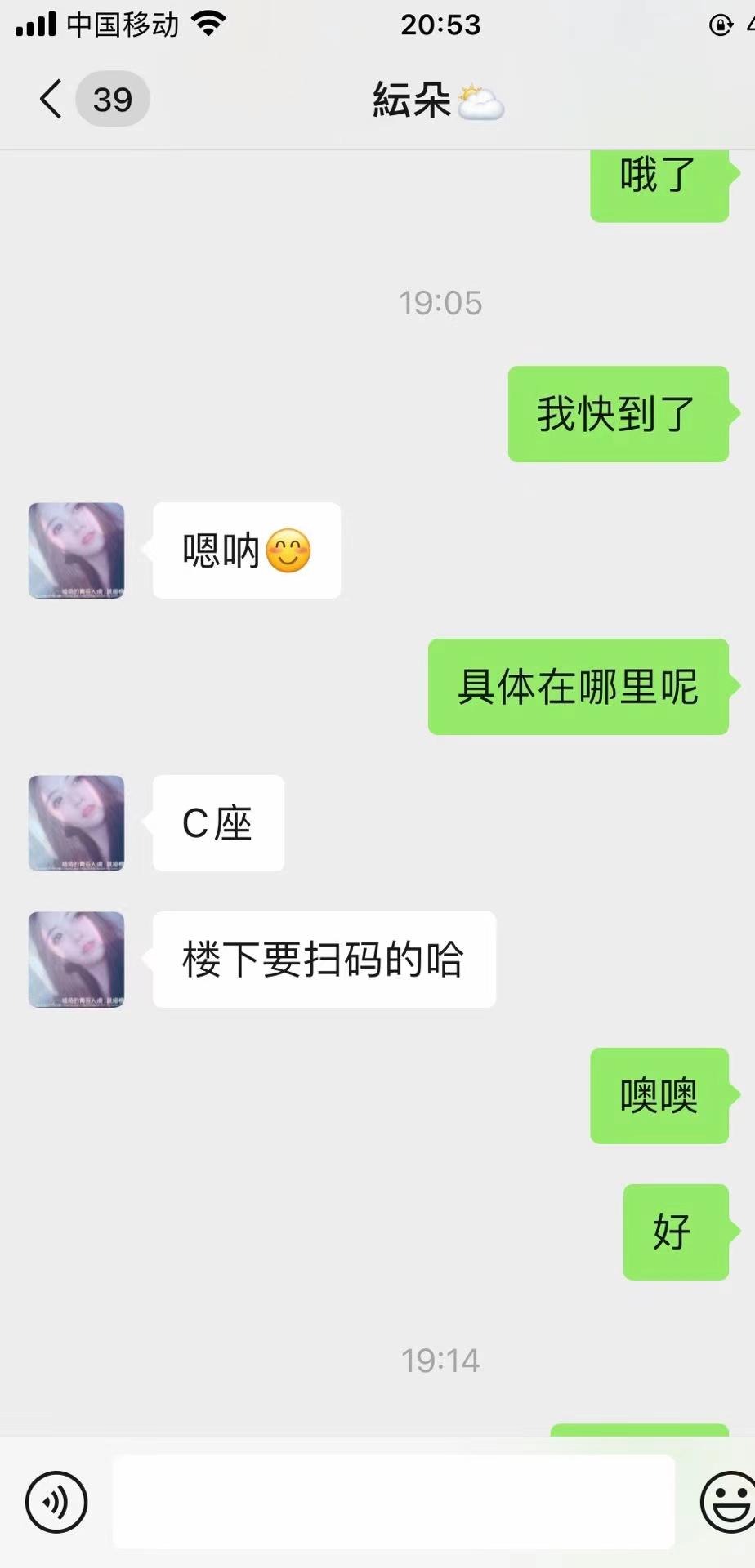The height and width of the screenshot is (1568, 755).
Task: Open contact avatar next to 楼下要扫码的哈 message
Action: coord(77,960)
